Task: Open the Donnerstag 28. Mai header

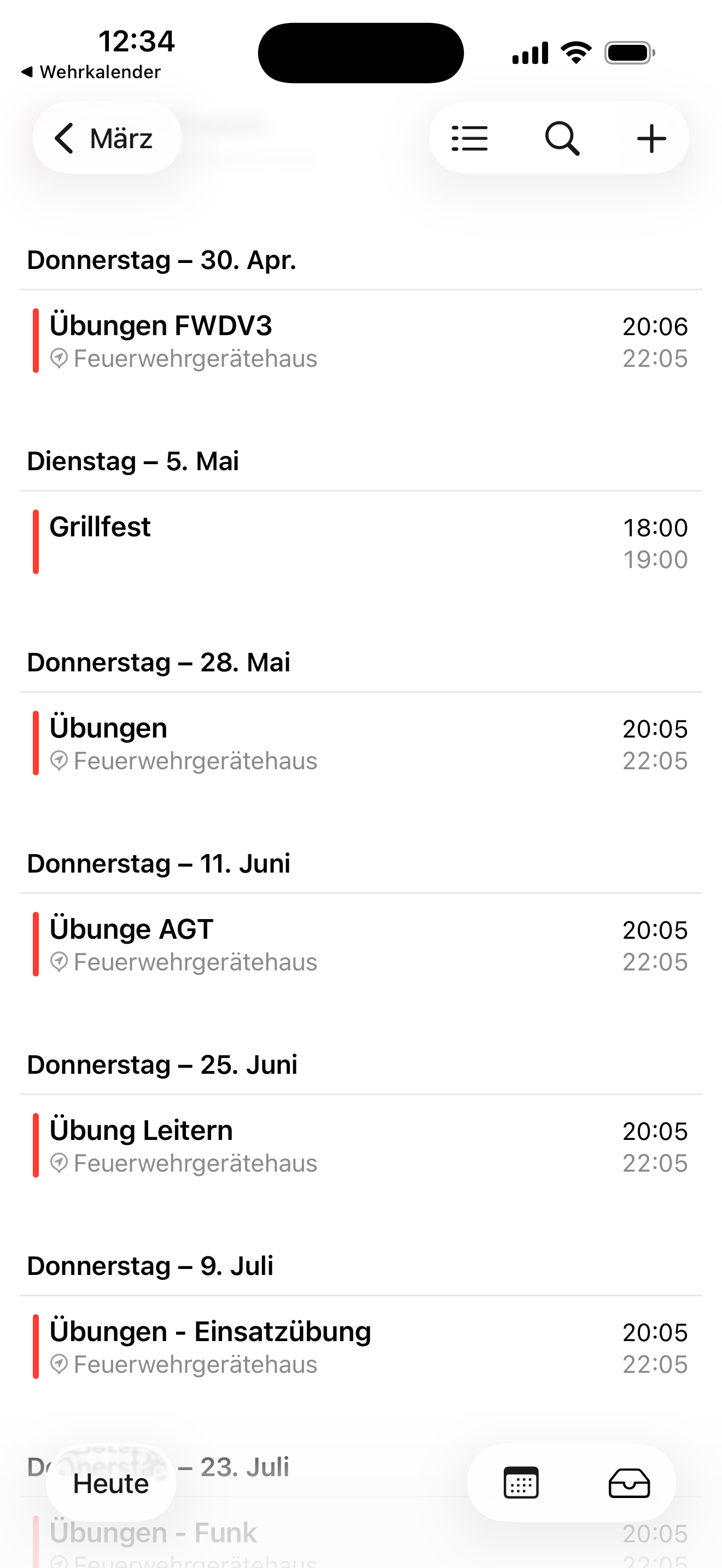Action: [158, 662]
